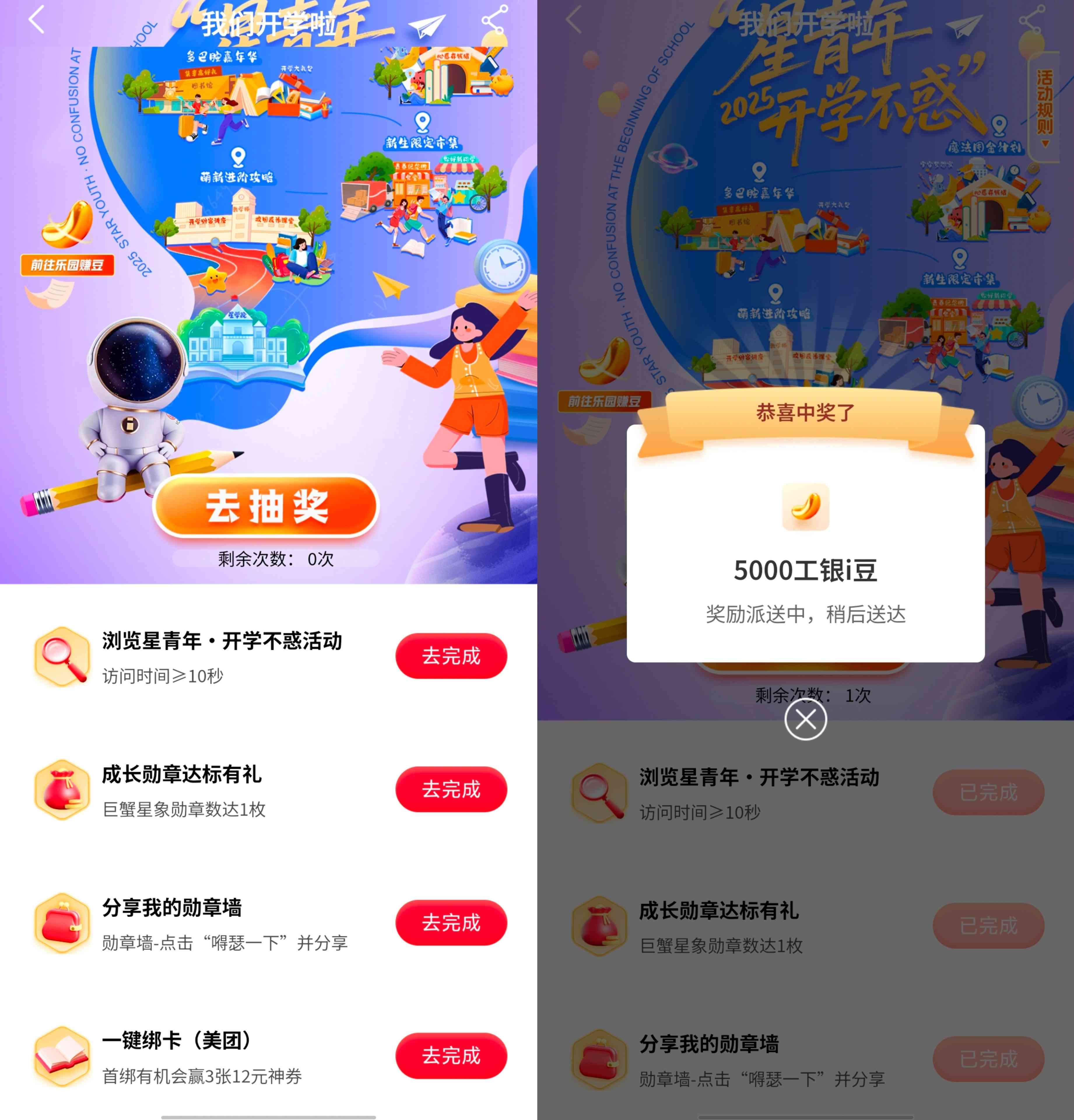Close the 恭喜中奖了 prize dialog

[x=805, y=720]
